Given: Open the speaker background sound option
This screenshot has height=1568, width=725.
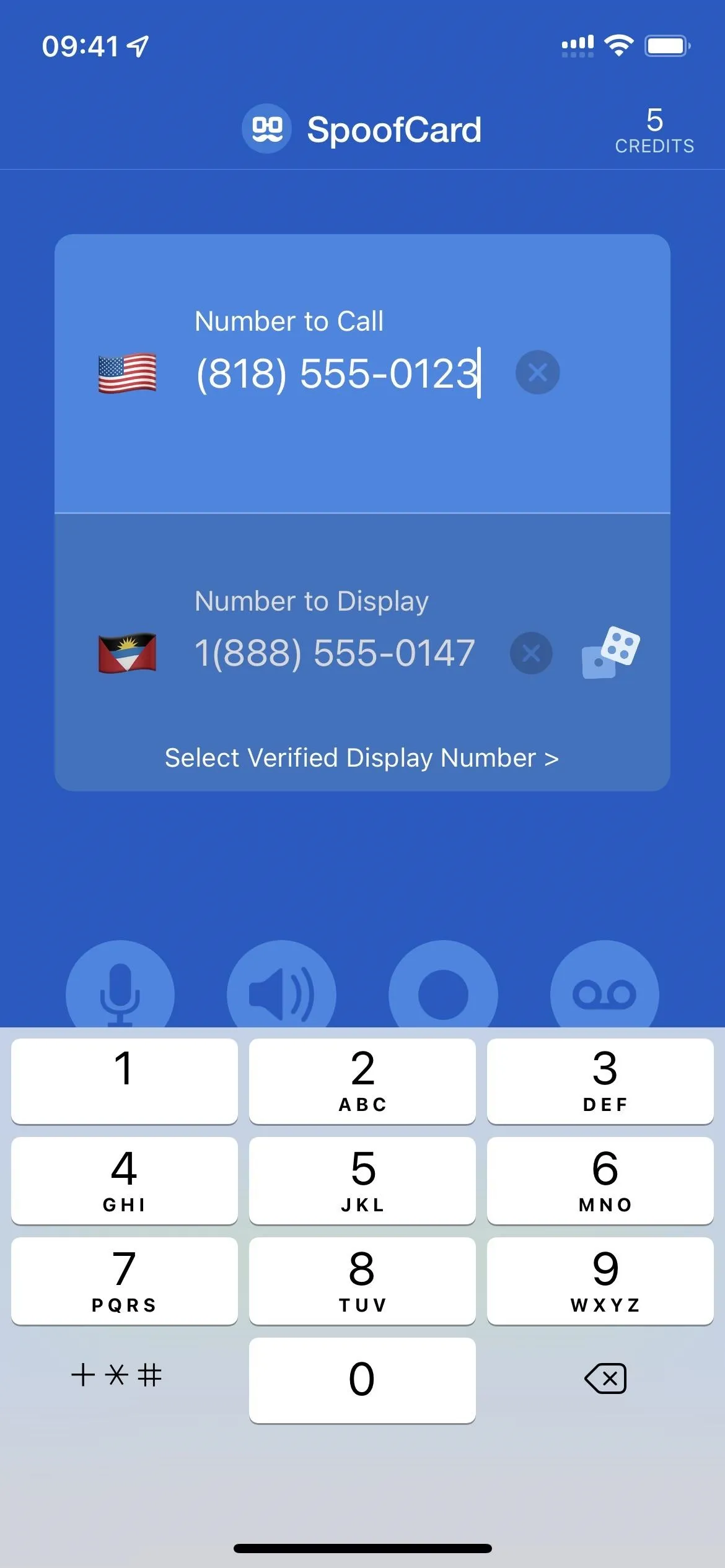Looking at the screenshot, I should (281, 988).
